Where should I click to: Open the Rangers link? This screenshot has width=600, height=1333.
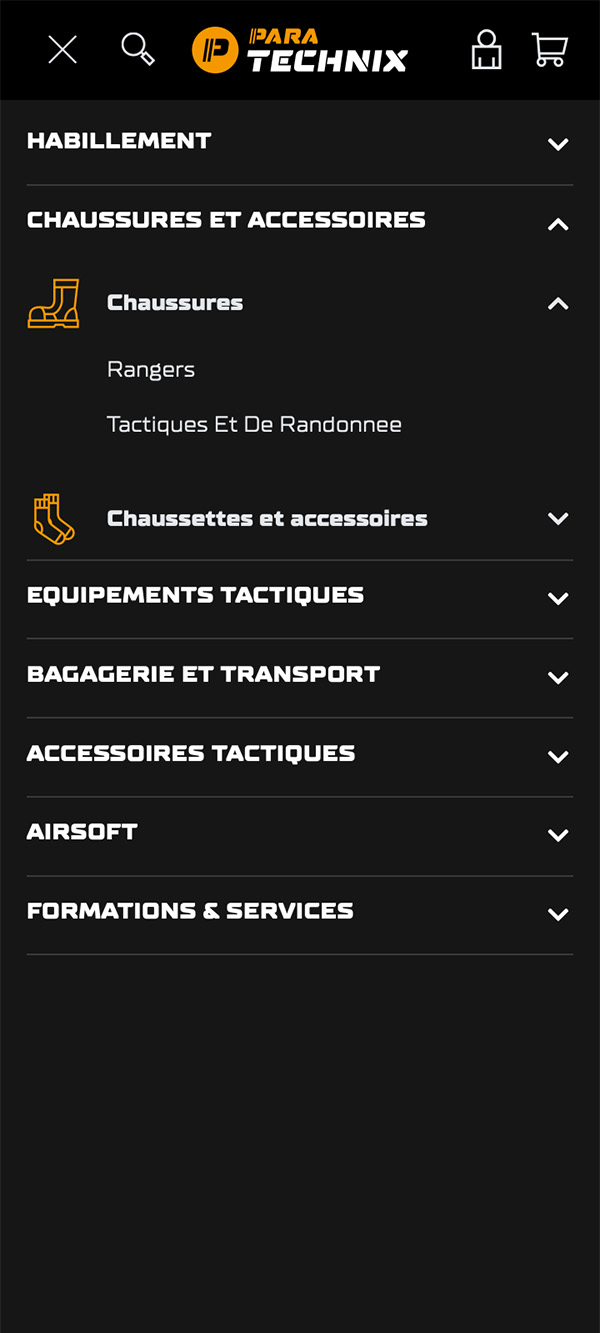point(151,370)
